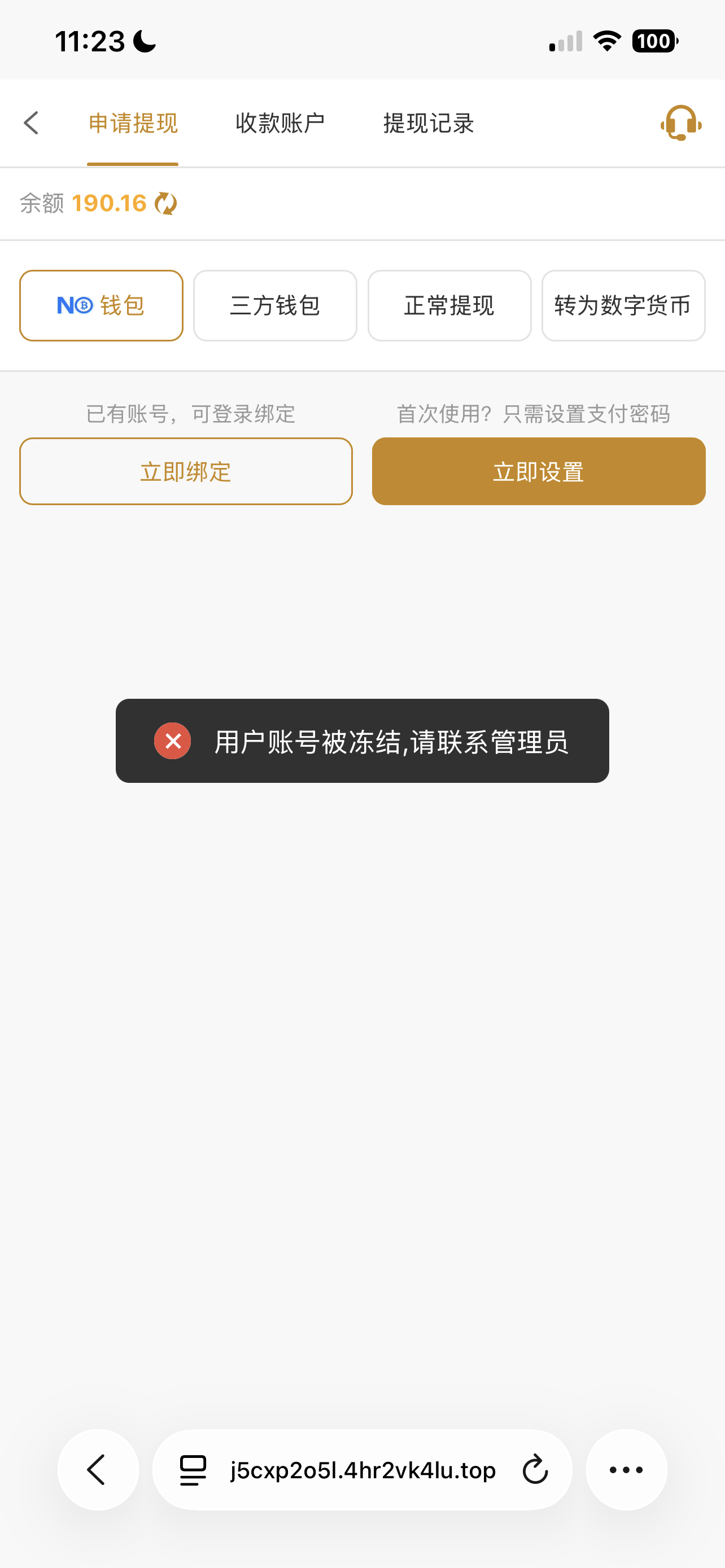Open the browser address bar URL
725x1568 pixels.
coord(363,1470)
